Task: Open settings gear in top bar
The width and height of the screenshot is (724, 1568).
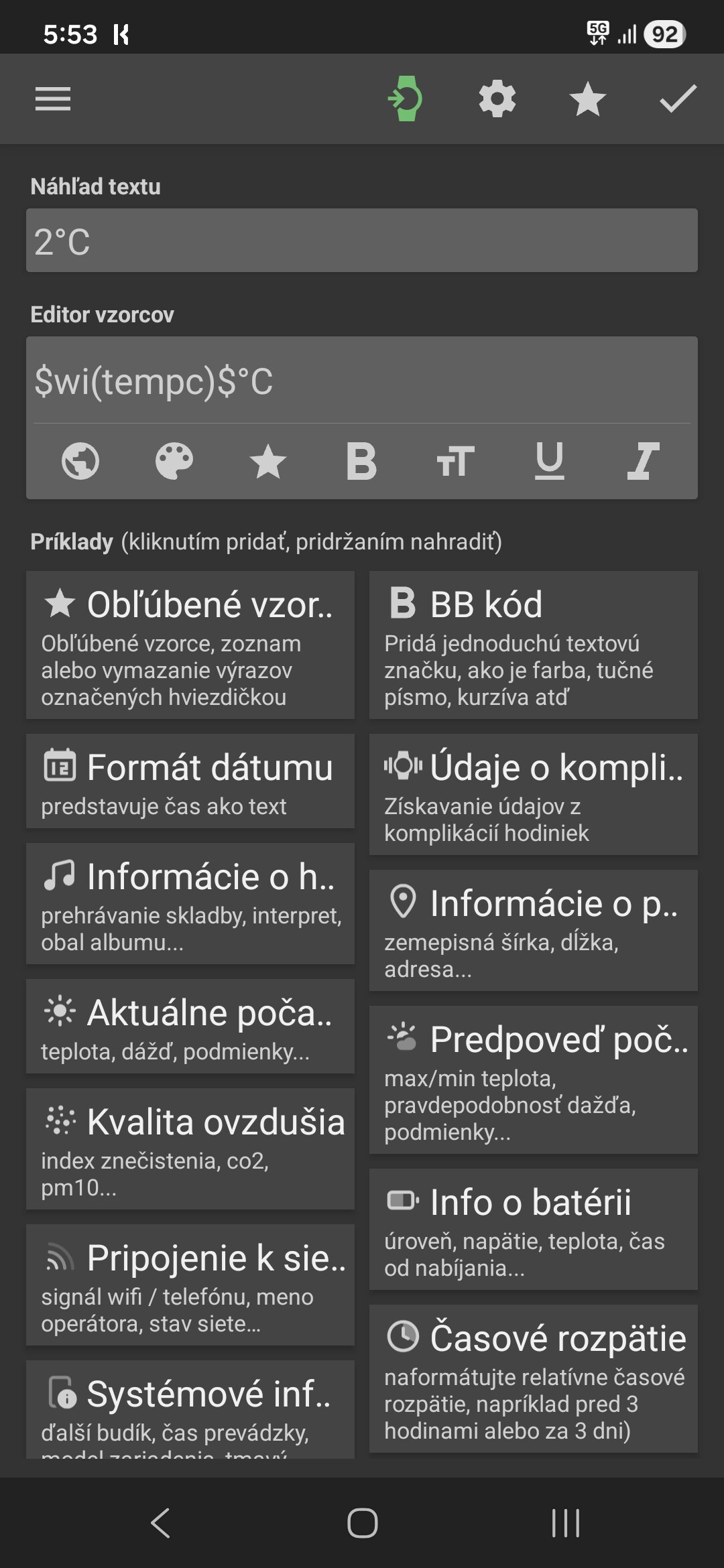Action: (497, 99)
